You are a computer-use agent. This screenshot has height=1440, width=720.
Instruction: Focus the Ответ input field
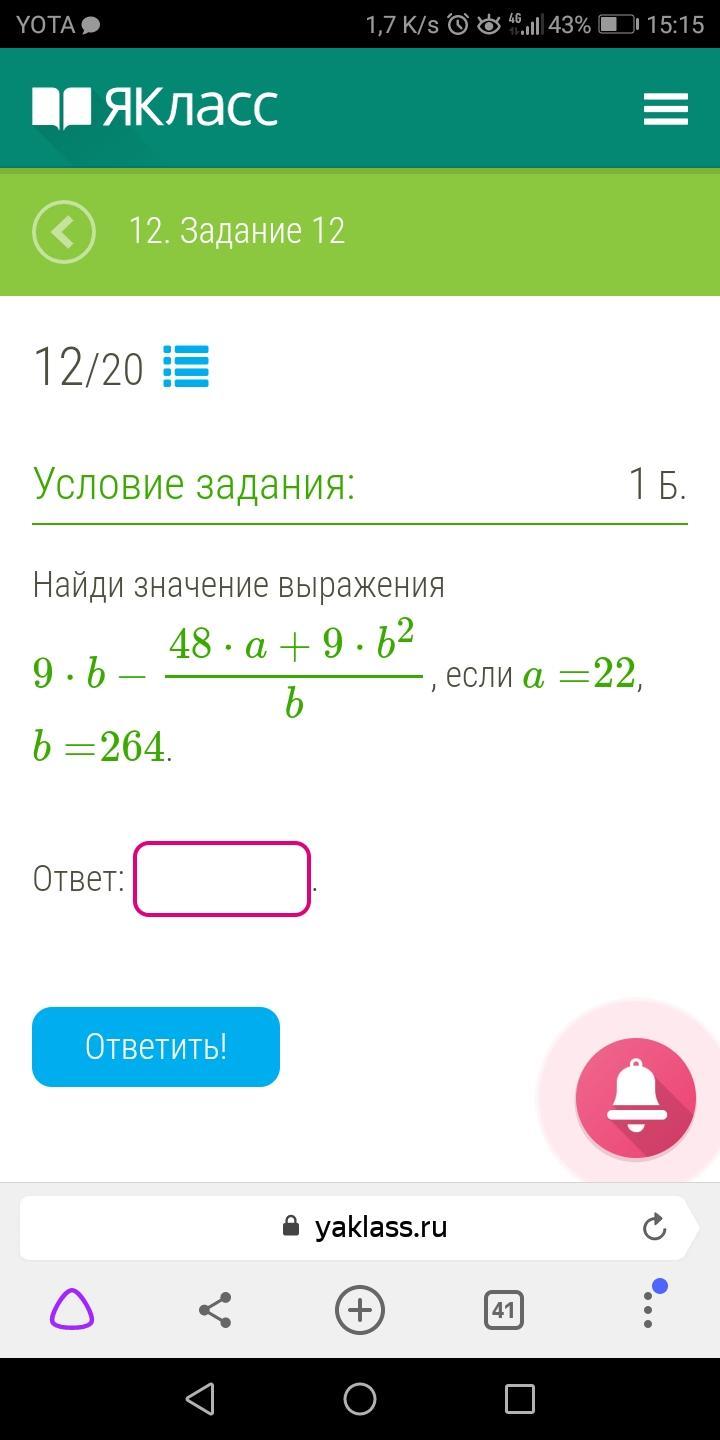[222, 879]
